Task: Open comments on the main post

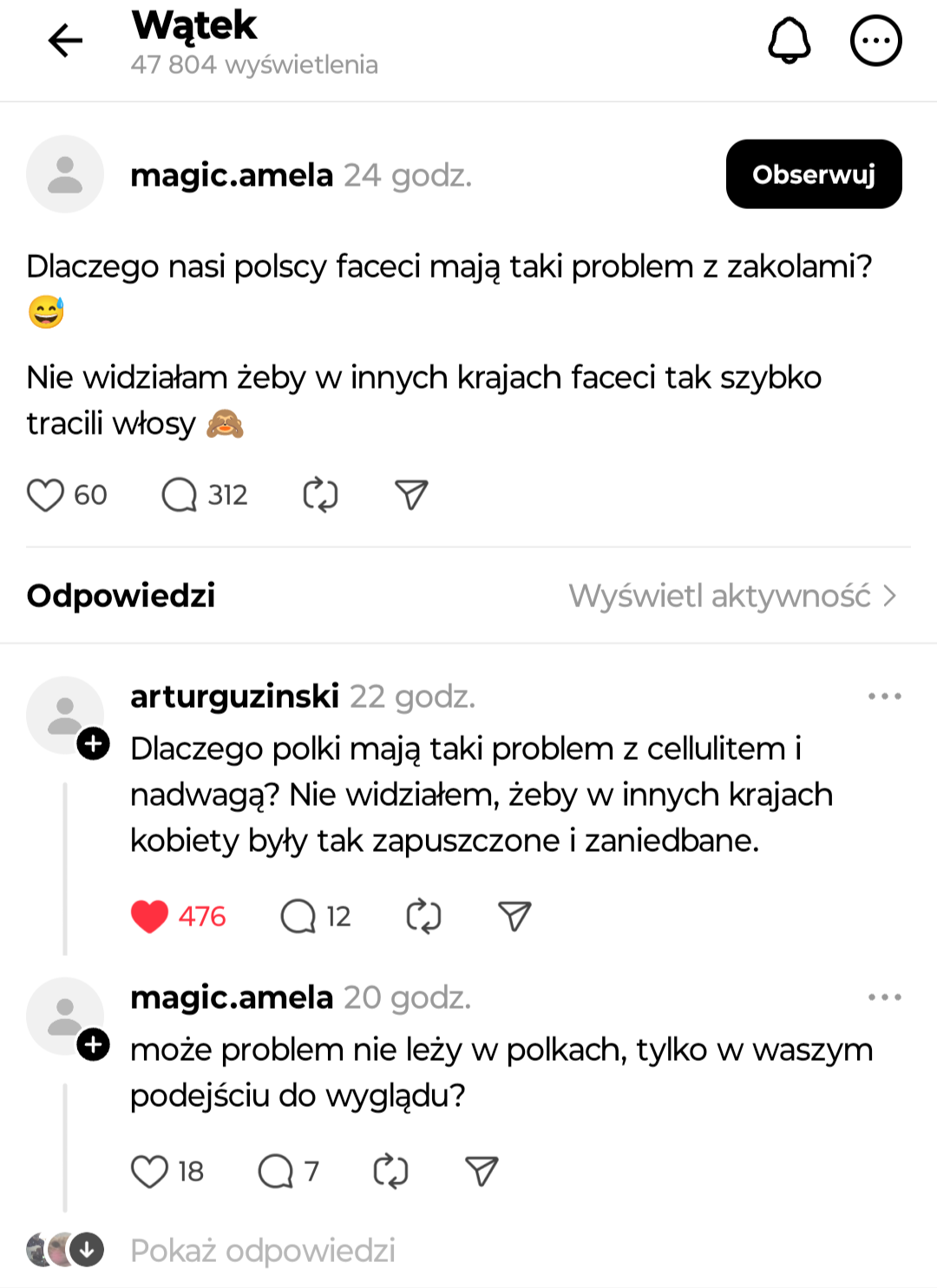Action: point(180,495)
